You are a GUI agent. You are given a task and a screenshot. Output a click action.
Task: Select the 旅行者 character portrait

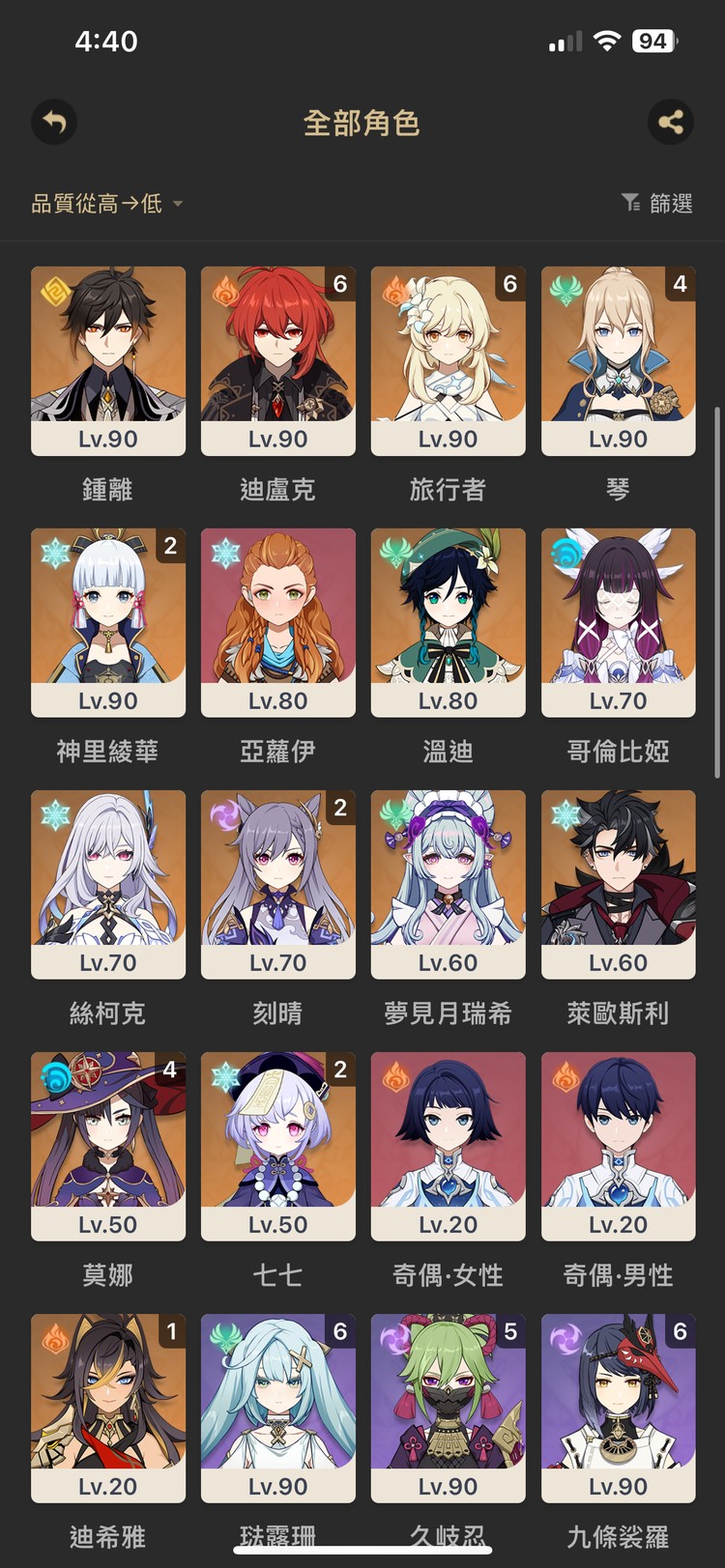(448, 362)
